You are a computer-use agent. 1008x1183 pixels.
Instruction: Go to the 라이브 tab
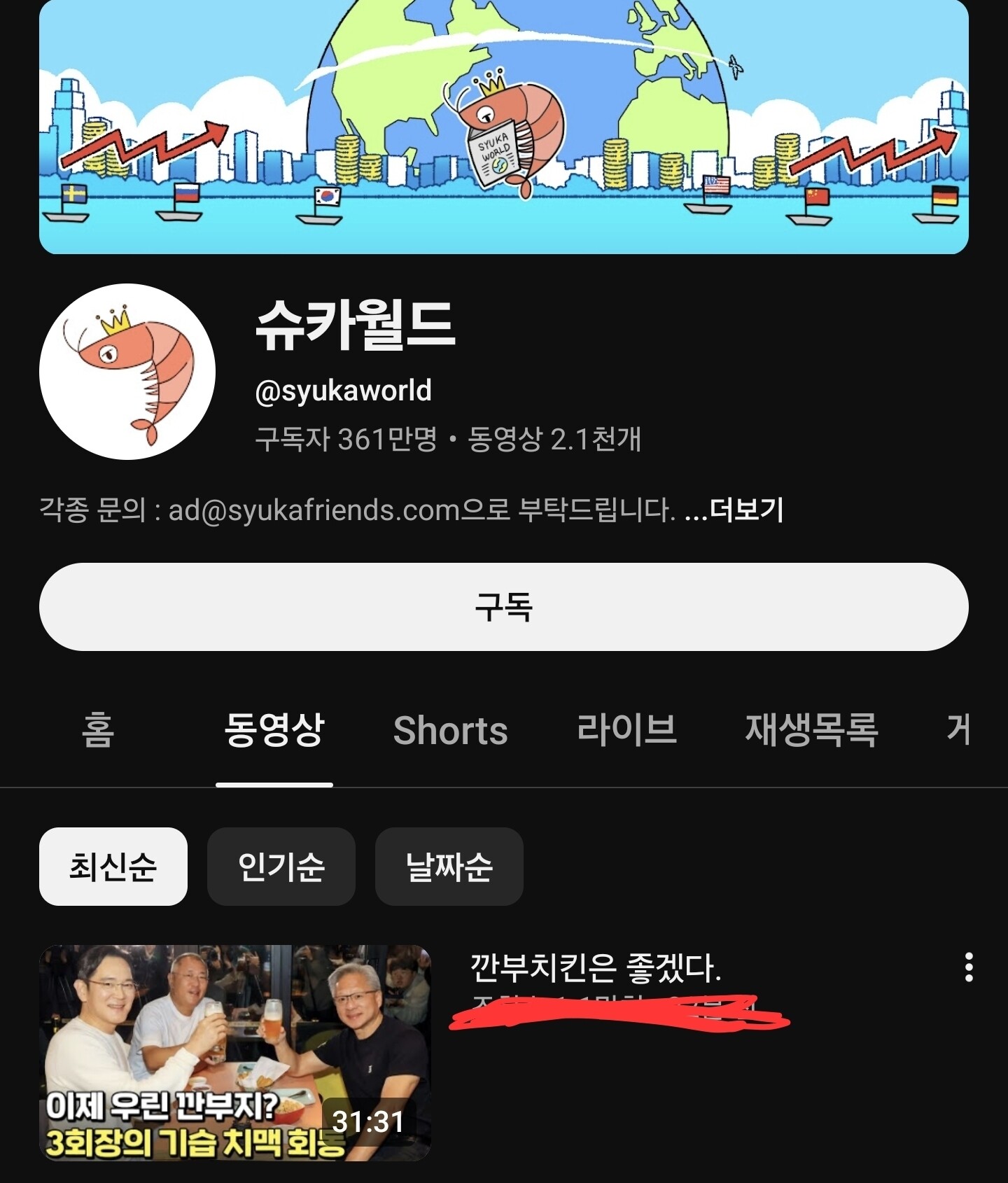tap(626, 730)
